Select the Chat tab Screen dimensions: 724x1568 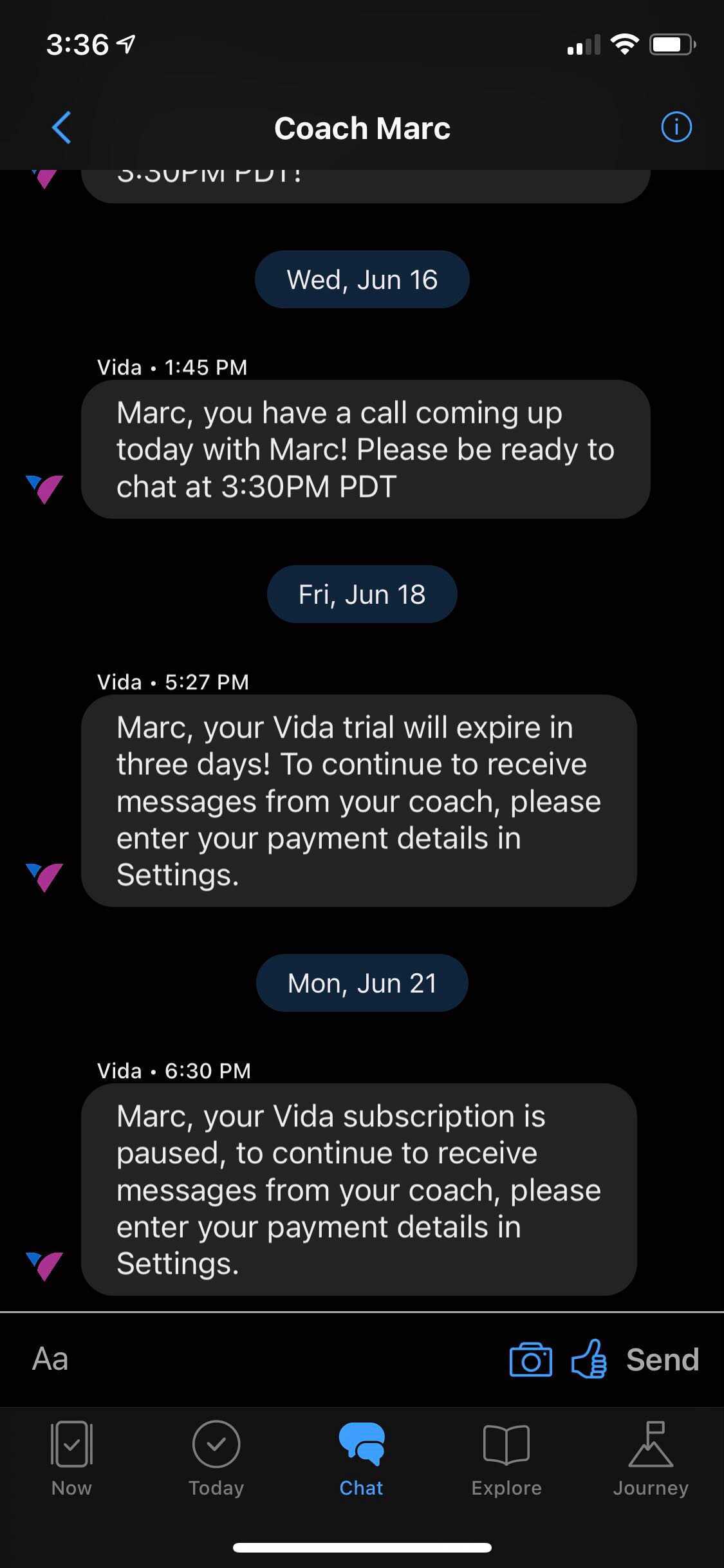[x=362, y=1459]
